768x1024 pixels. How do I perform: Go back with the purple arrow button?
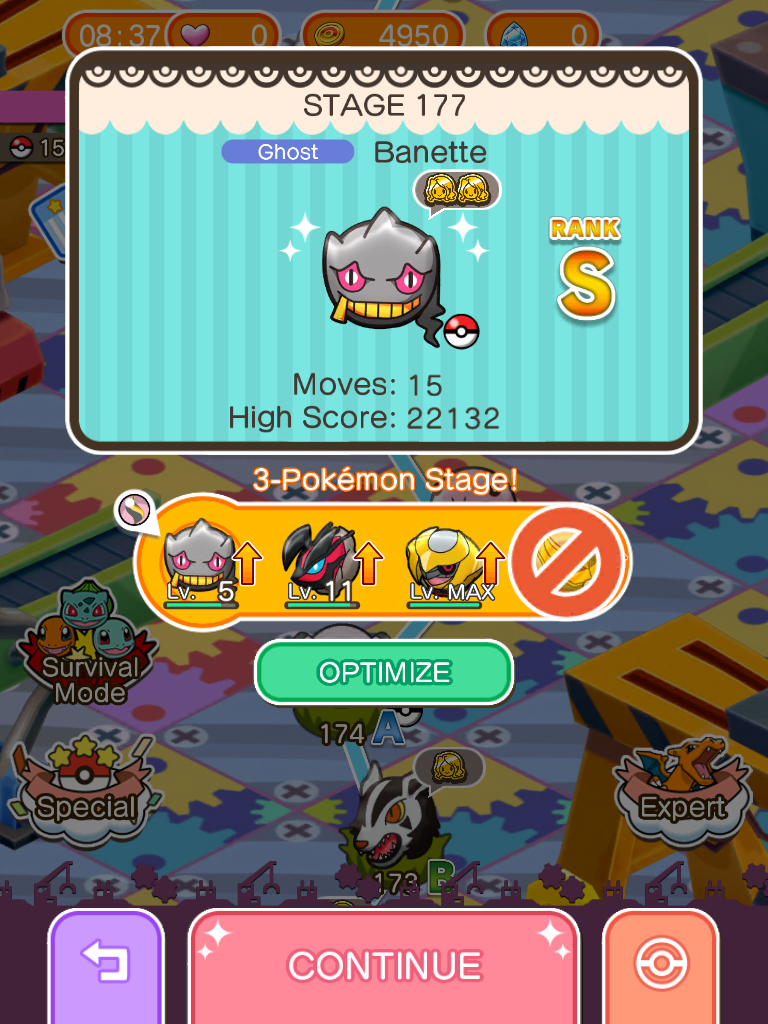click(x=105, y=965)
